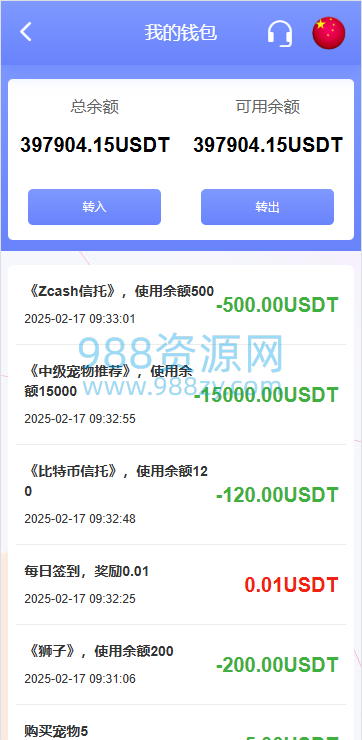This screenshot has width=362, height=740.
Task: Change language via China flag icon
Action: [328, 33]
